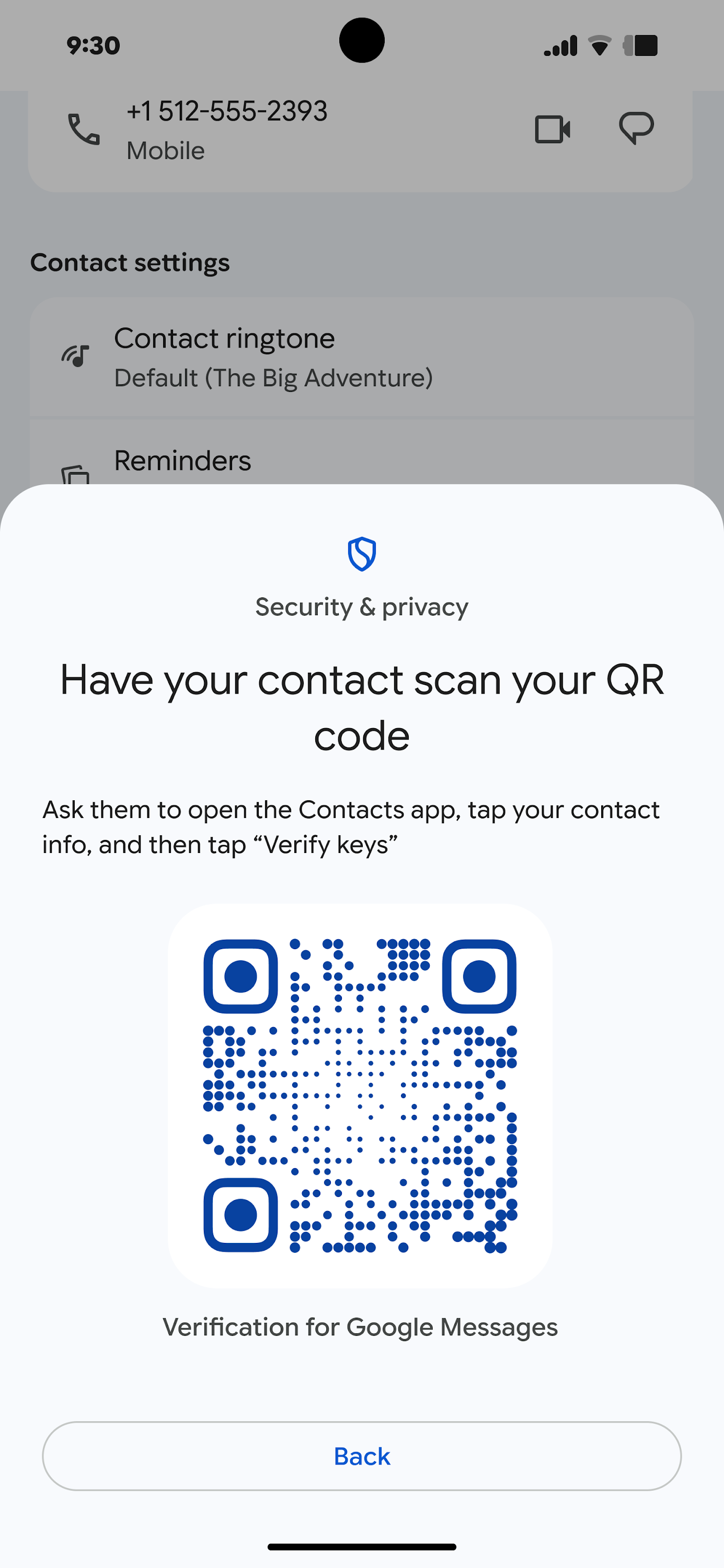Tap the Back button
Image resolution: width=724 pixels, height=1568 pixels.
coord(362,1456)
